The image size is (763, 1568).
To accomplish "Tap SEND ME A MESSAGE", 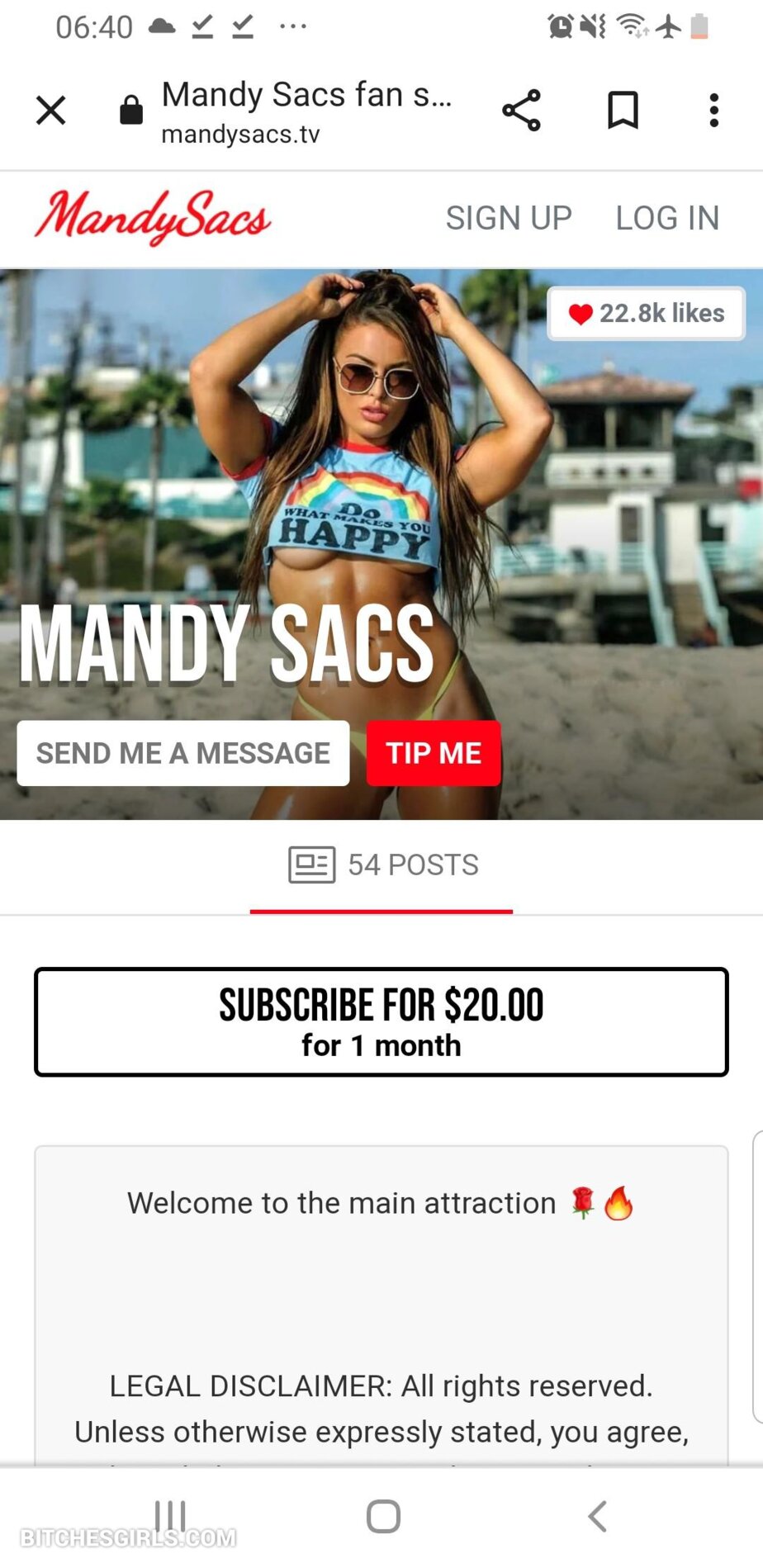I will pos(183,753).
